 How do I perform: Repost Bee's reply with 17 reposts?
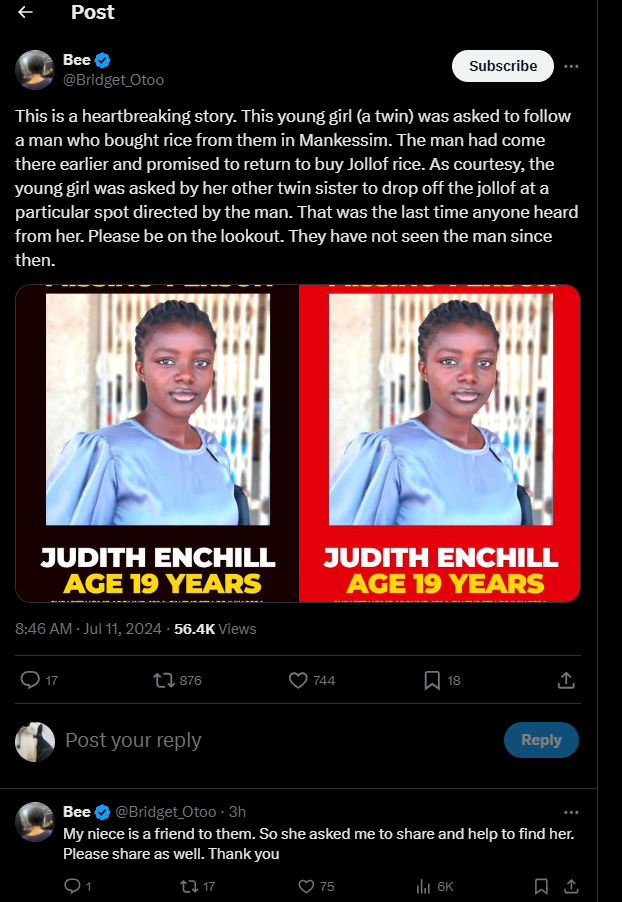(189, 886)
